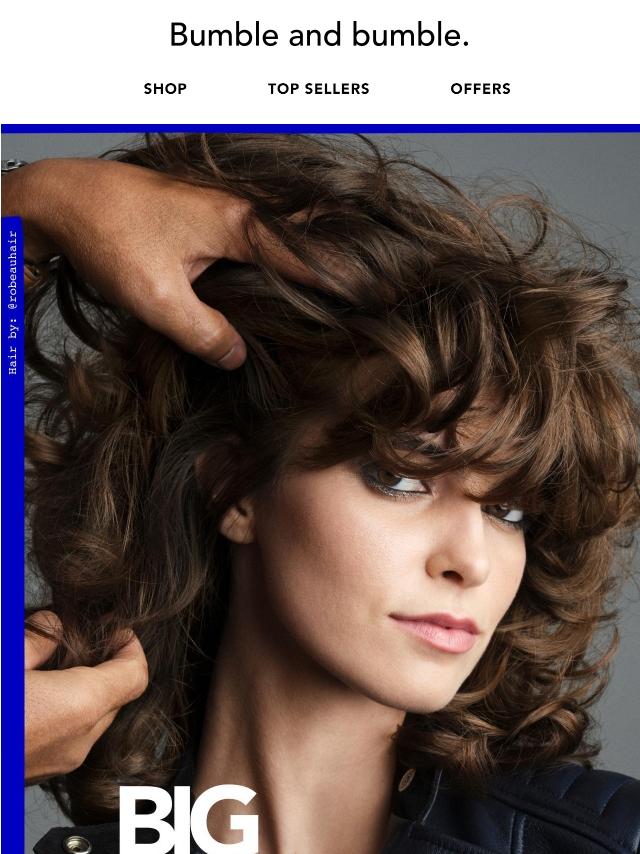
Task: Open the SHOP link
Action: [165, 89]
